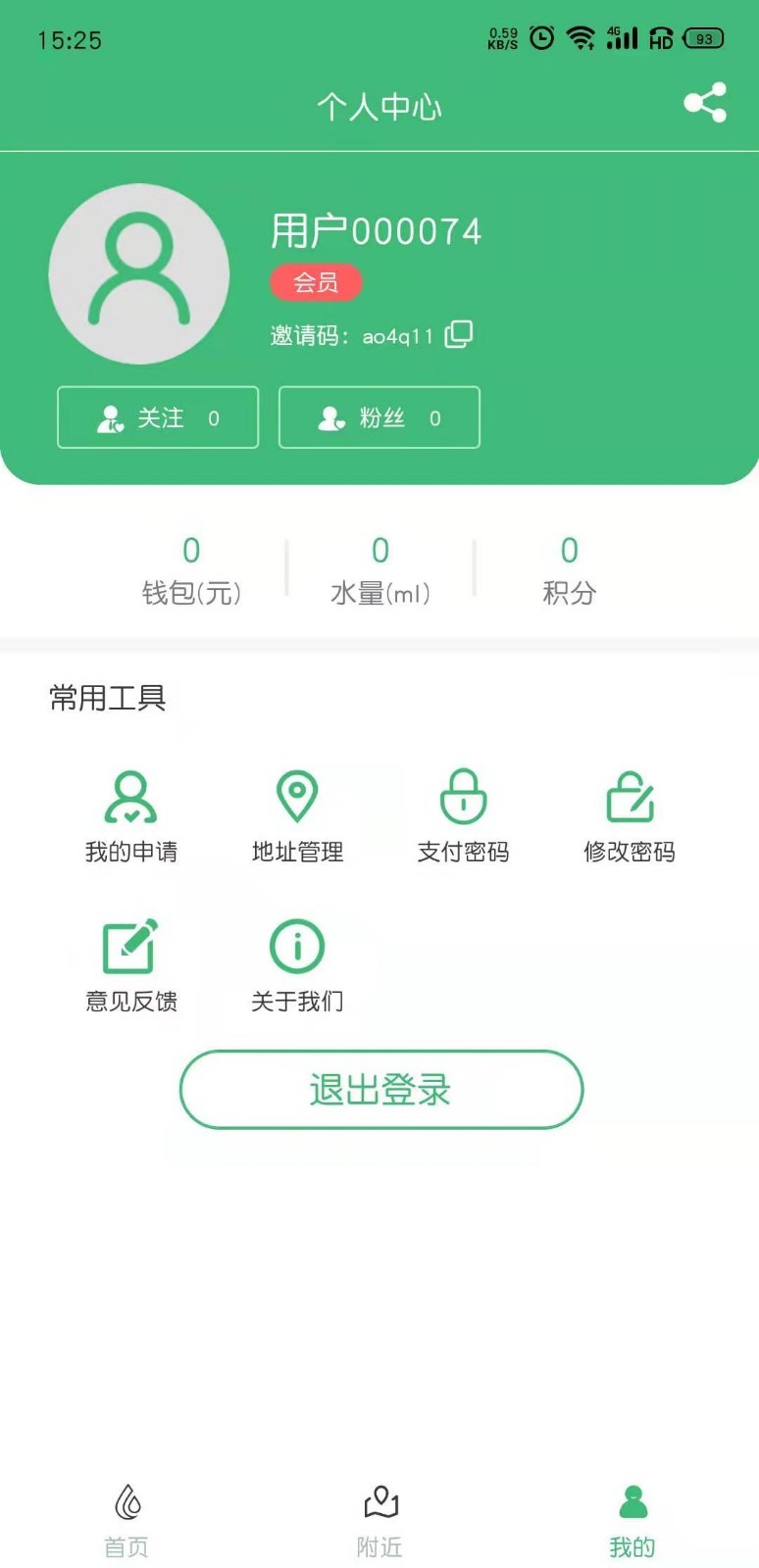Open the 关注 (Following) list
The image size is (759, 1568).
[157, 417]
